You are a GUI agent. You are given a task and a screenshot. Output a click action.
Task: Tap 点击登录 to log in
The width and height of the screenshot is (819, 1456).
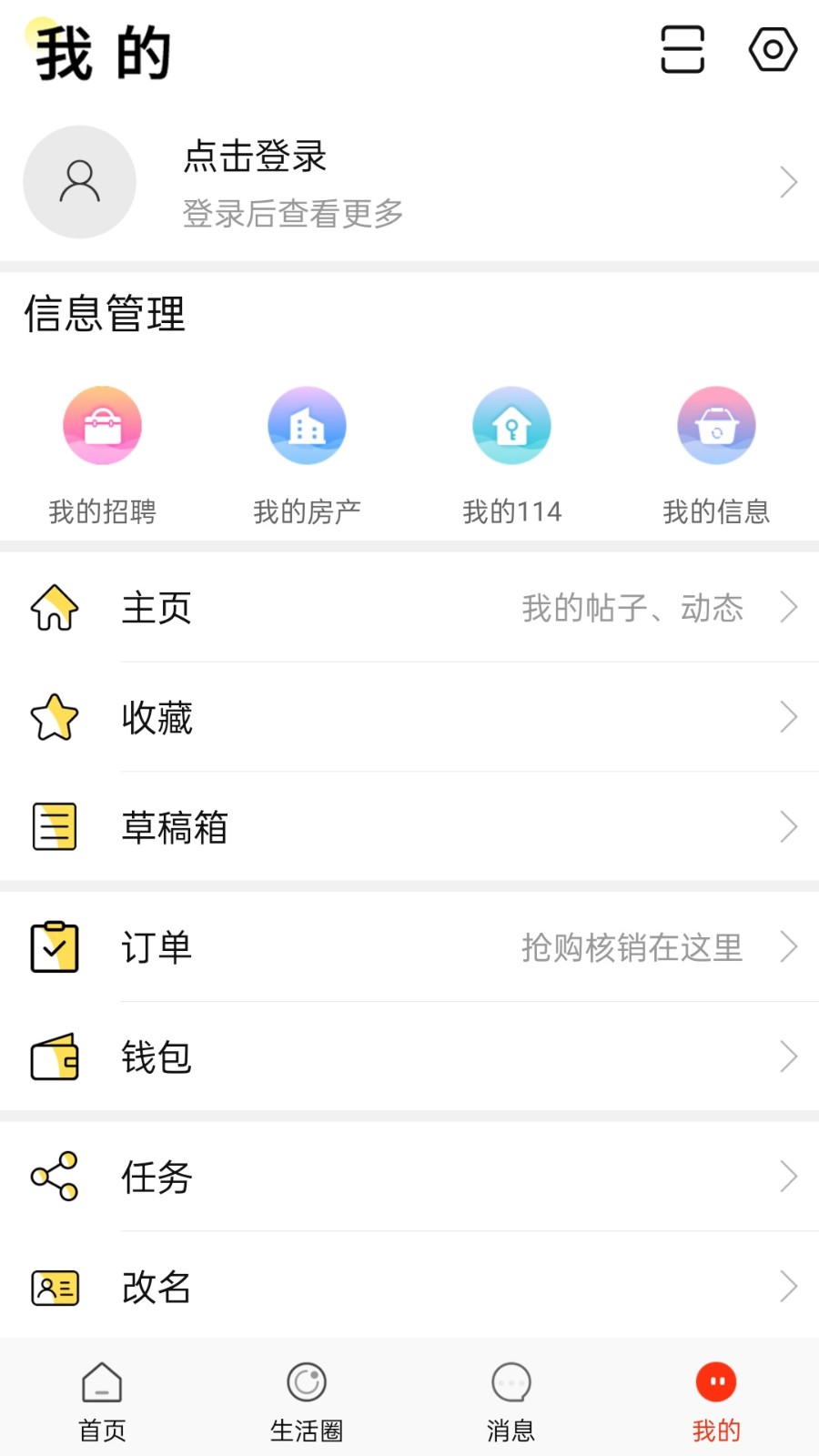[x=255, y=157]
